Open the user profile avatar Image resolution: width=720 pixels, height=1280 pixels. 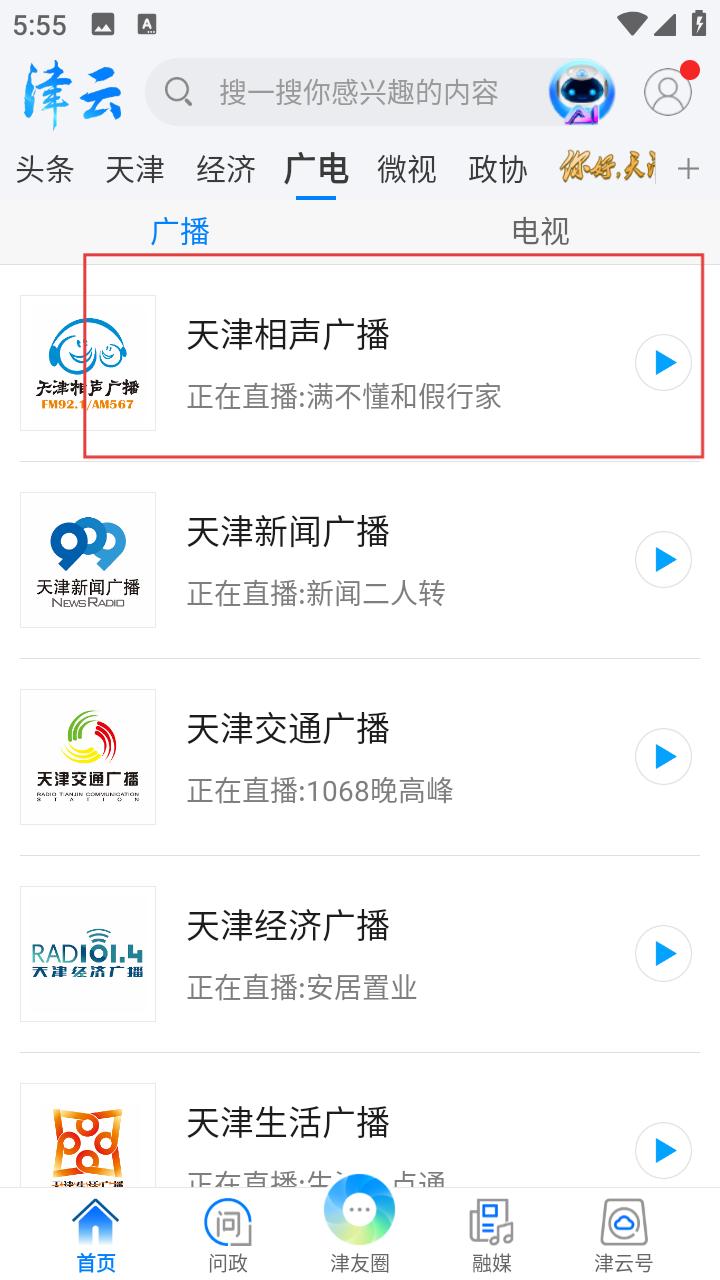point(668,93)
